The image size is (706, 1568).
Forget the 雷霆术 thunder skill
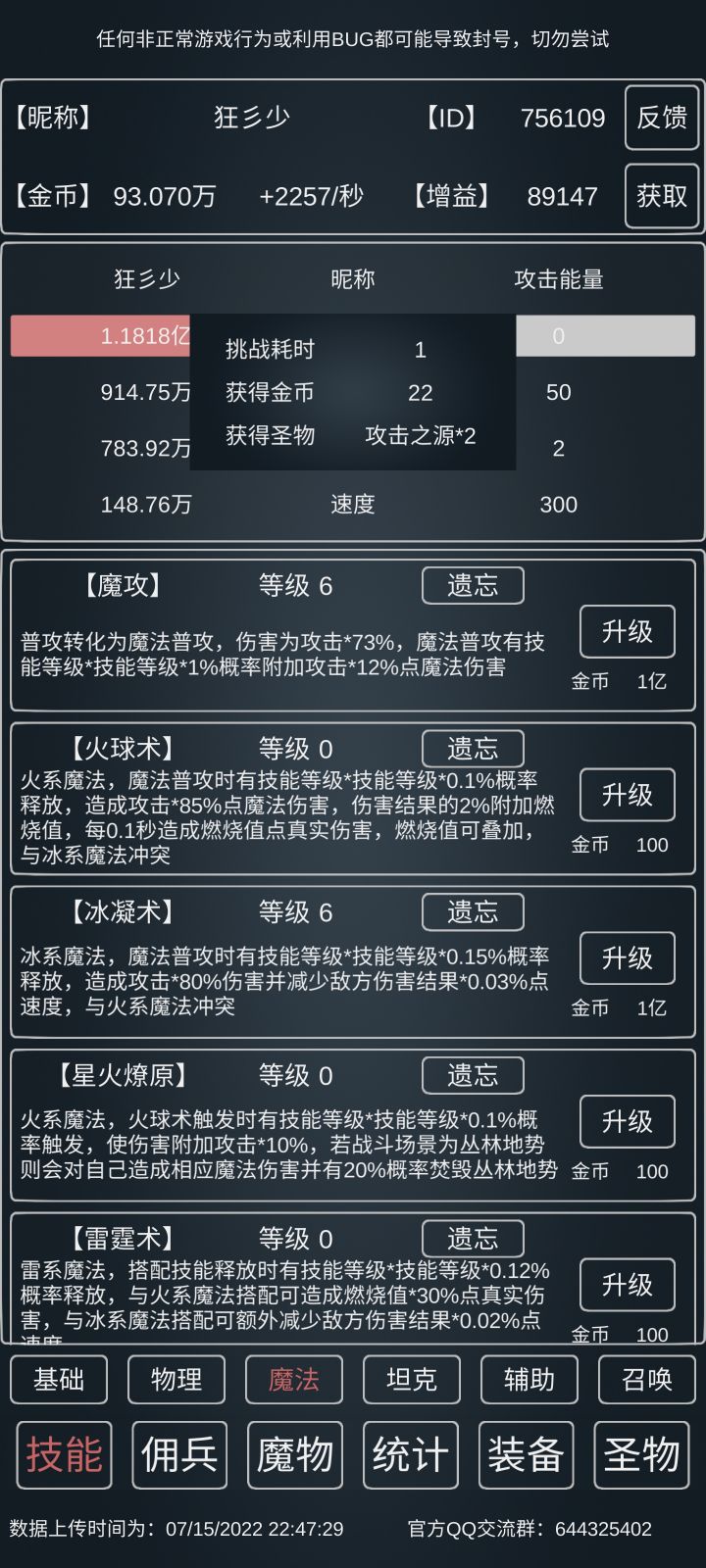click(474, 1238)
